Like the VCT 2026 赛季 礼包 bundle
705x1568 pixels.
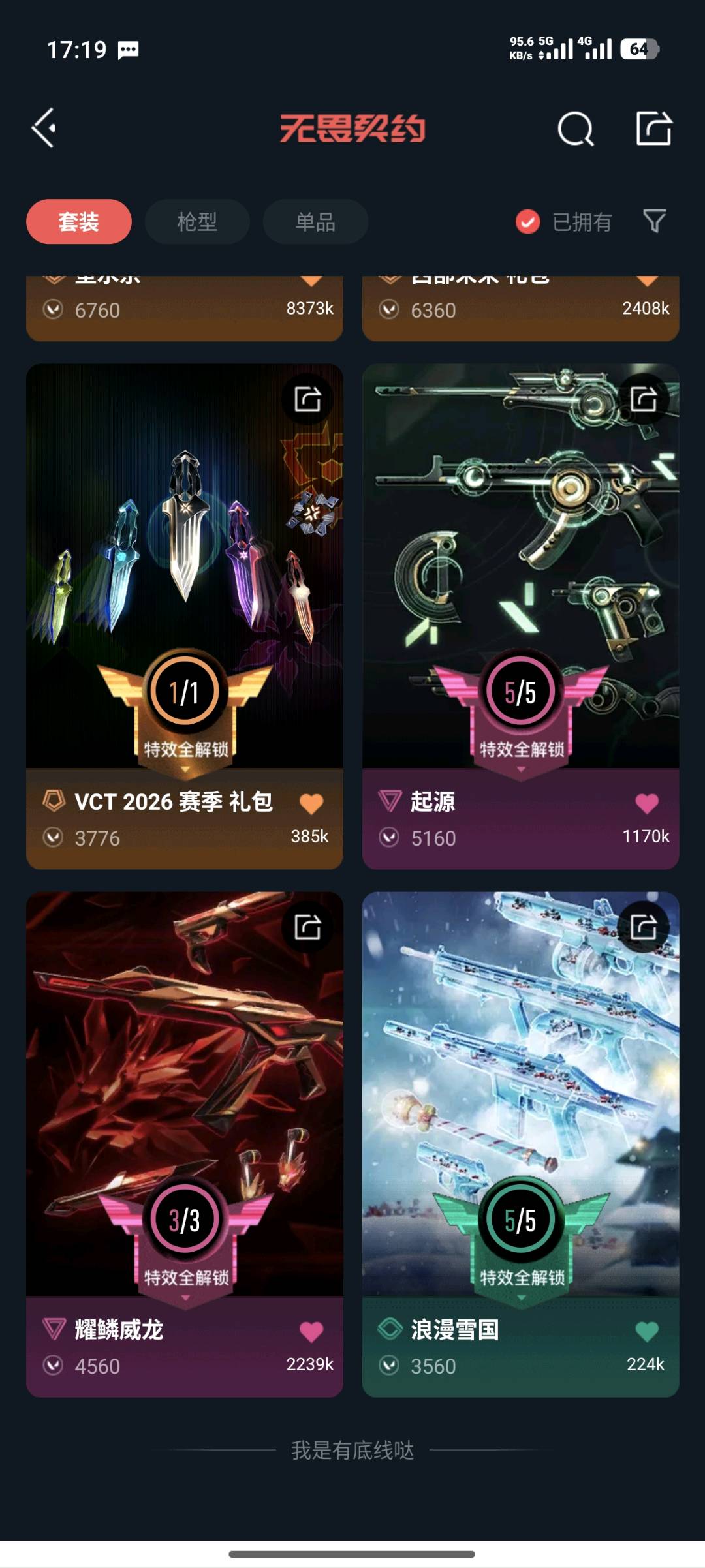coord(311,804)
